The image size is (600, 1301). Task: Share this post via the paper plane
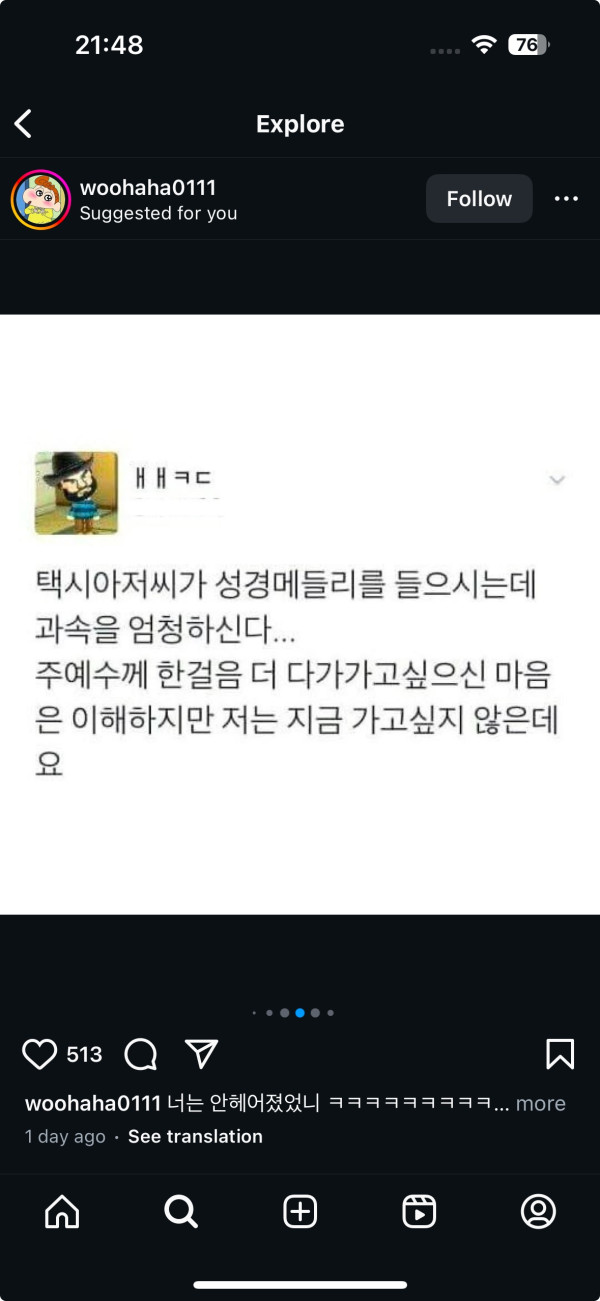[x=202, y=1054]
